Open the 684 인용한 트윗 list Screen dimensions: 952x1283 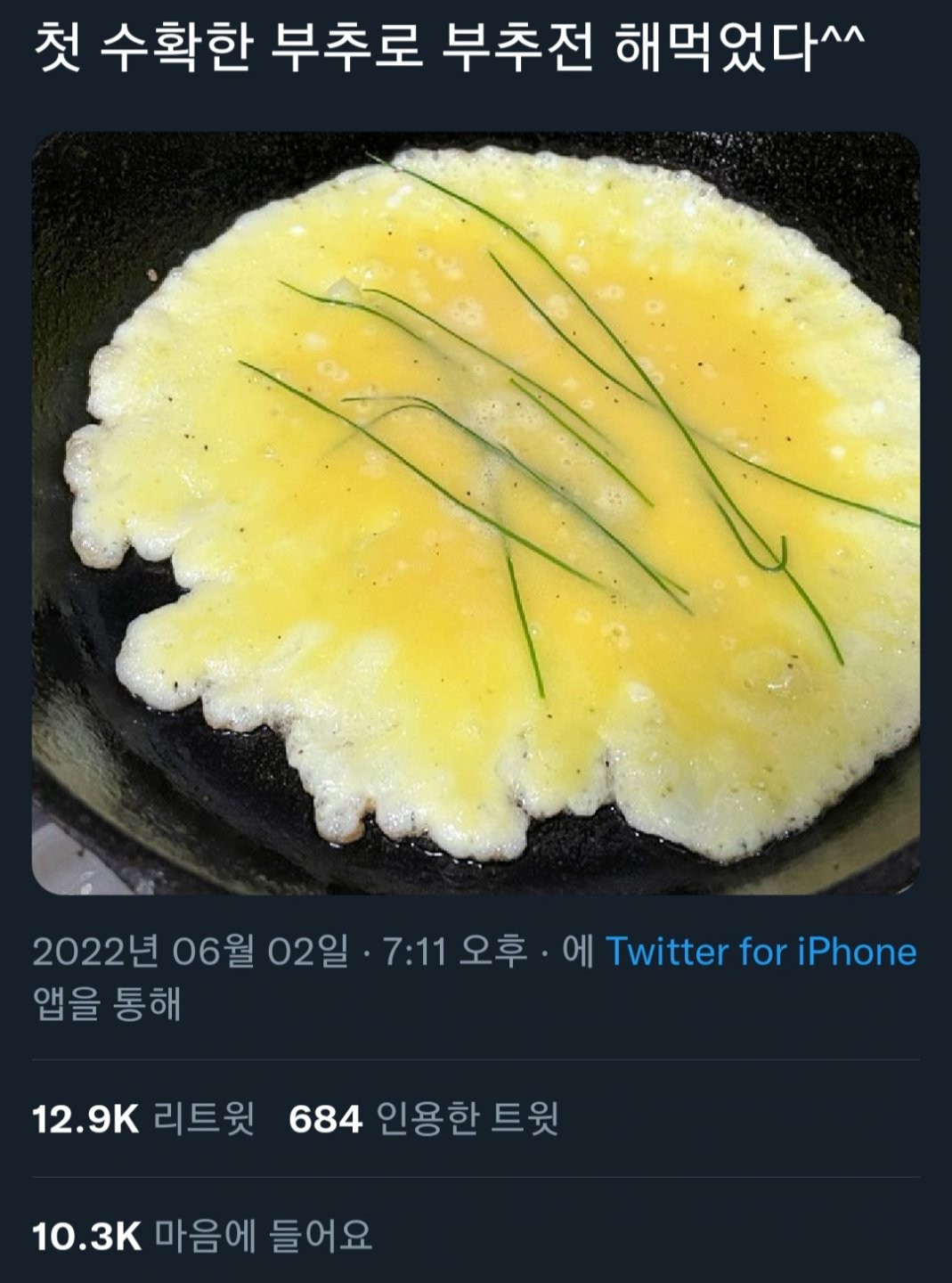coord(423,1119)
